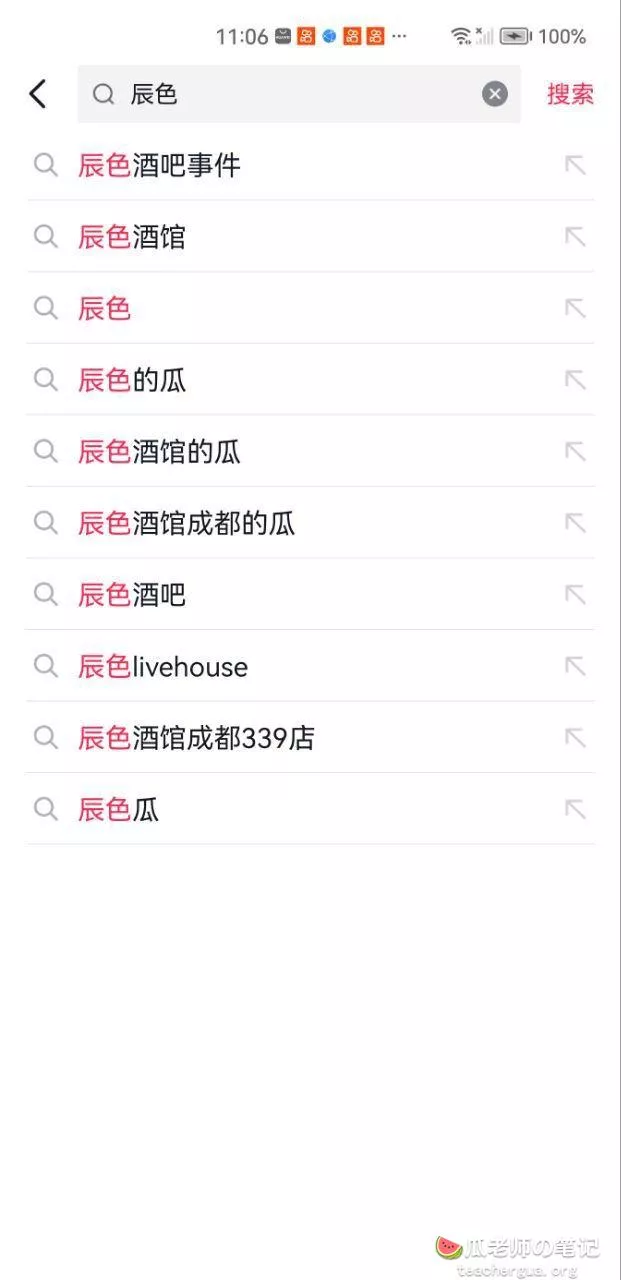Insert 辰色酒馆成都339店 via its arrow icon
This screenshot has width=621, height=1280.
[x=575, y=738]
